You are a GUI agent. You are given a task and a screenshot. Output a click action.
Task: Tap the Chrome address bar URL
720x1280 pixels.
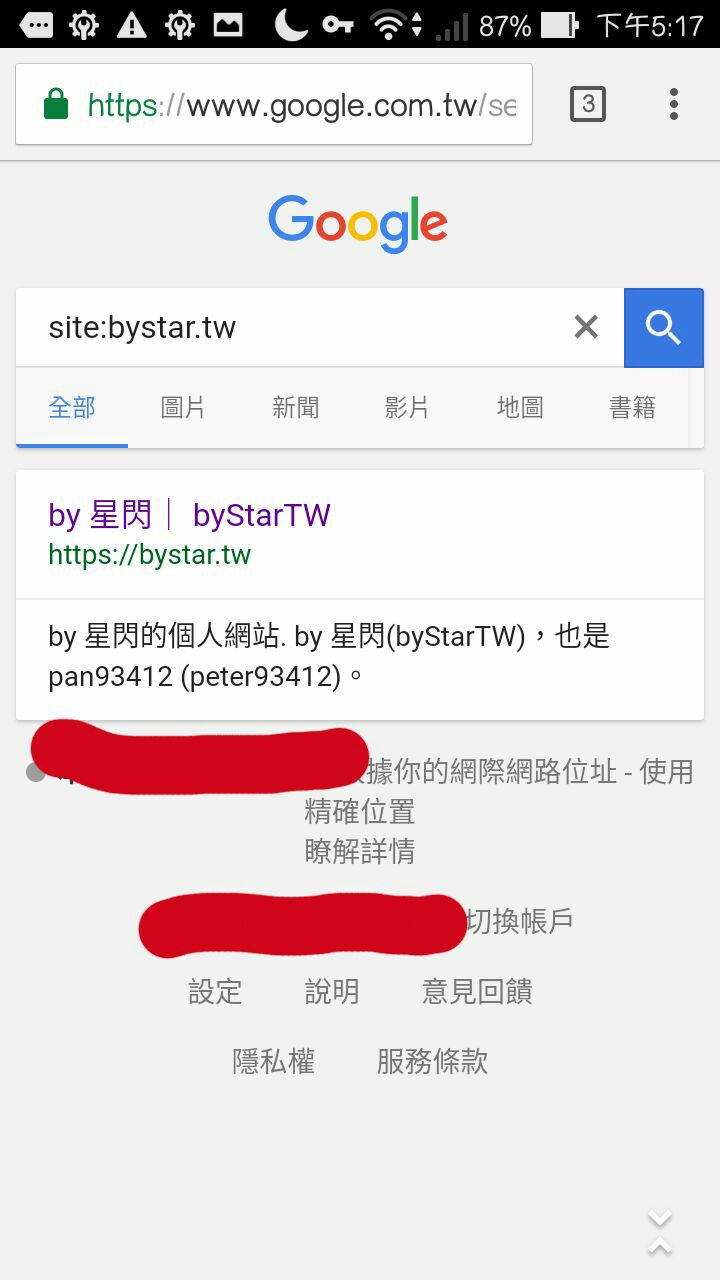pos(300,105)
